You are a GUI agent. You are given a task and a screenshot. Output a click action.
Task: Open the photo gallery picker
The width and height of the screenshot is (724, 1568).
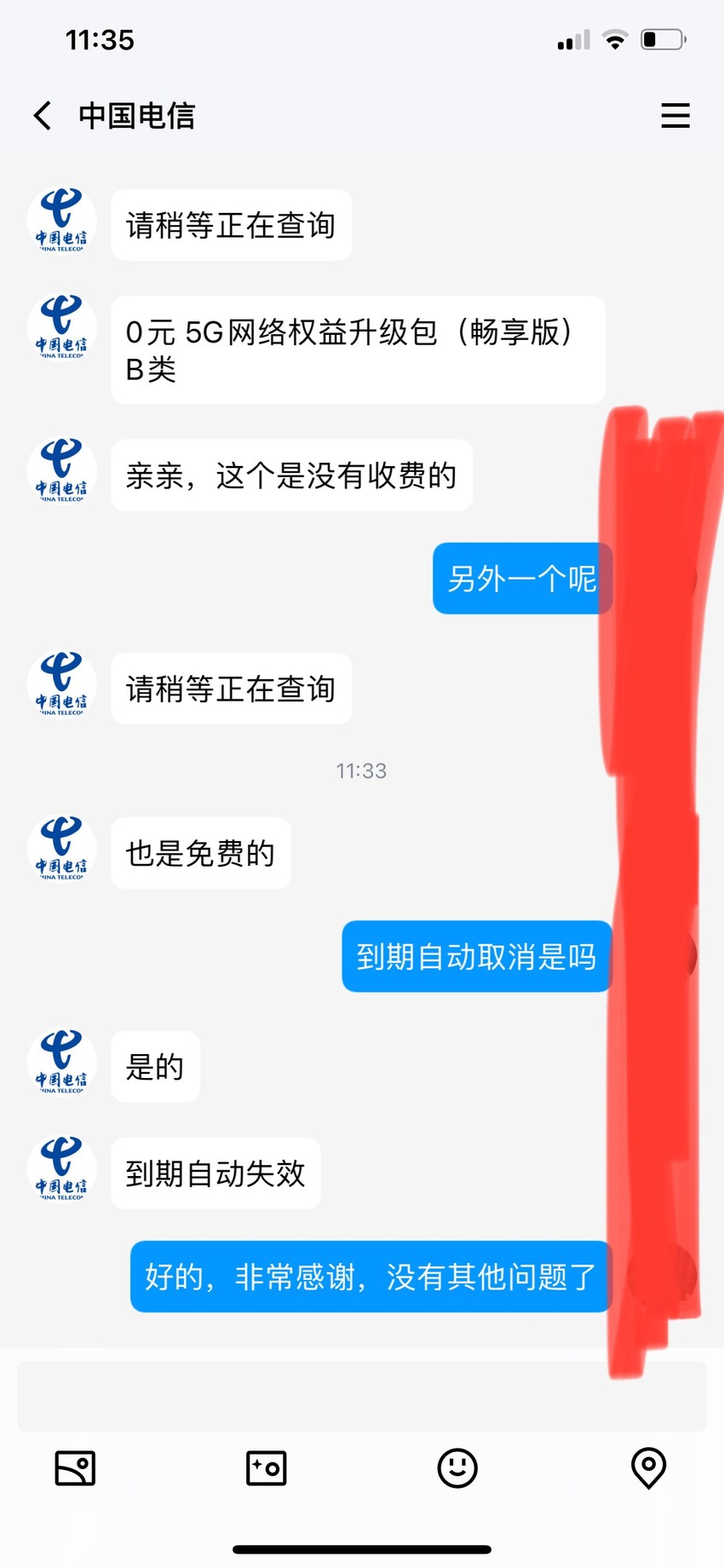75,1468
